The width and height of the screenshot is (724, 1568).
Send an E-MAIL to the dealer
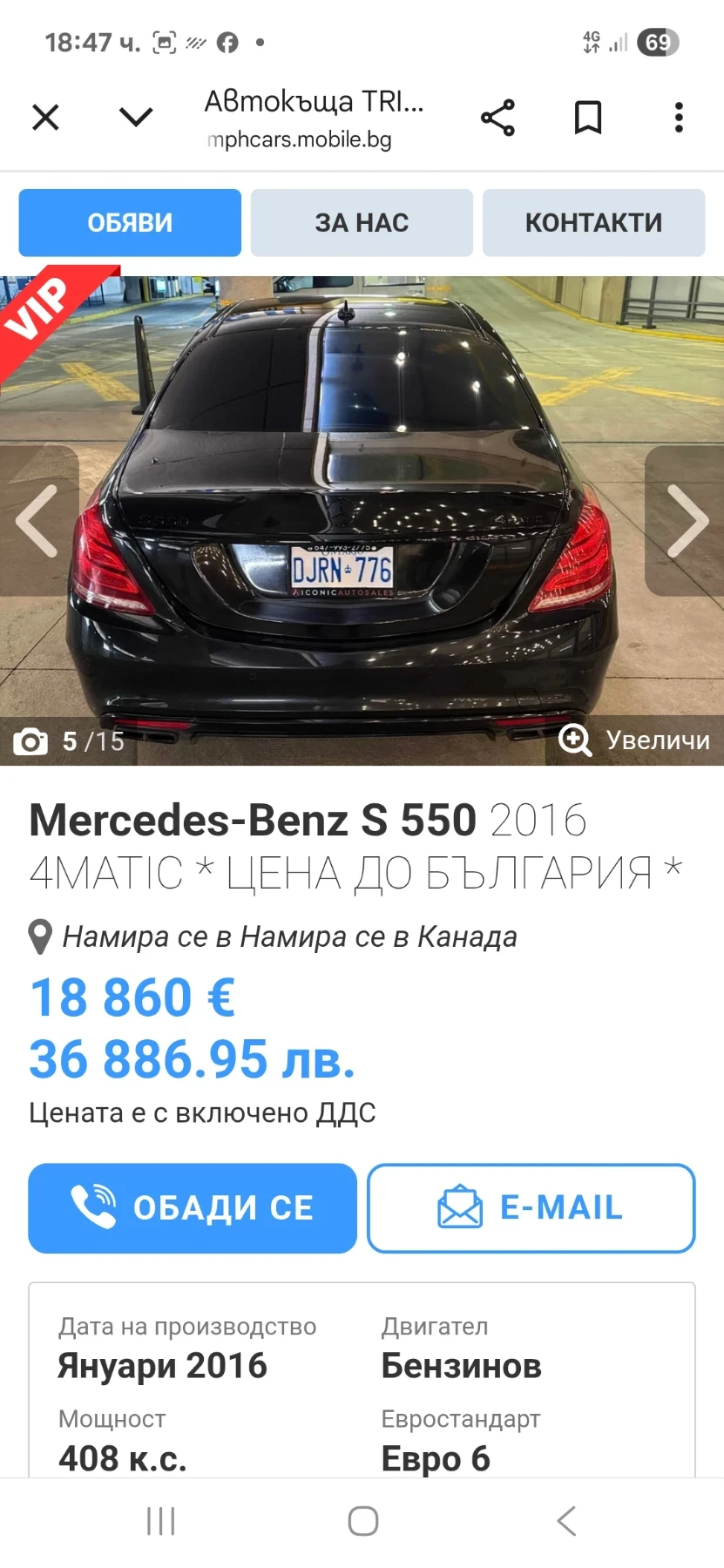pos(531,1208)
